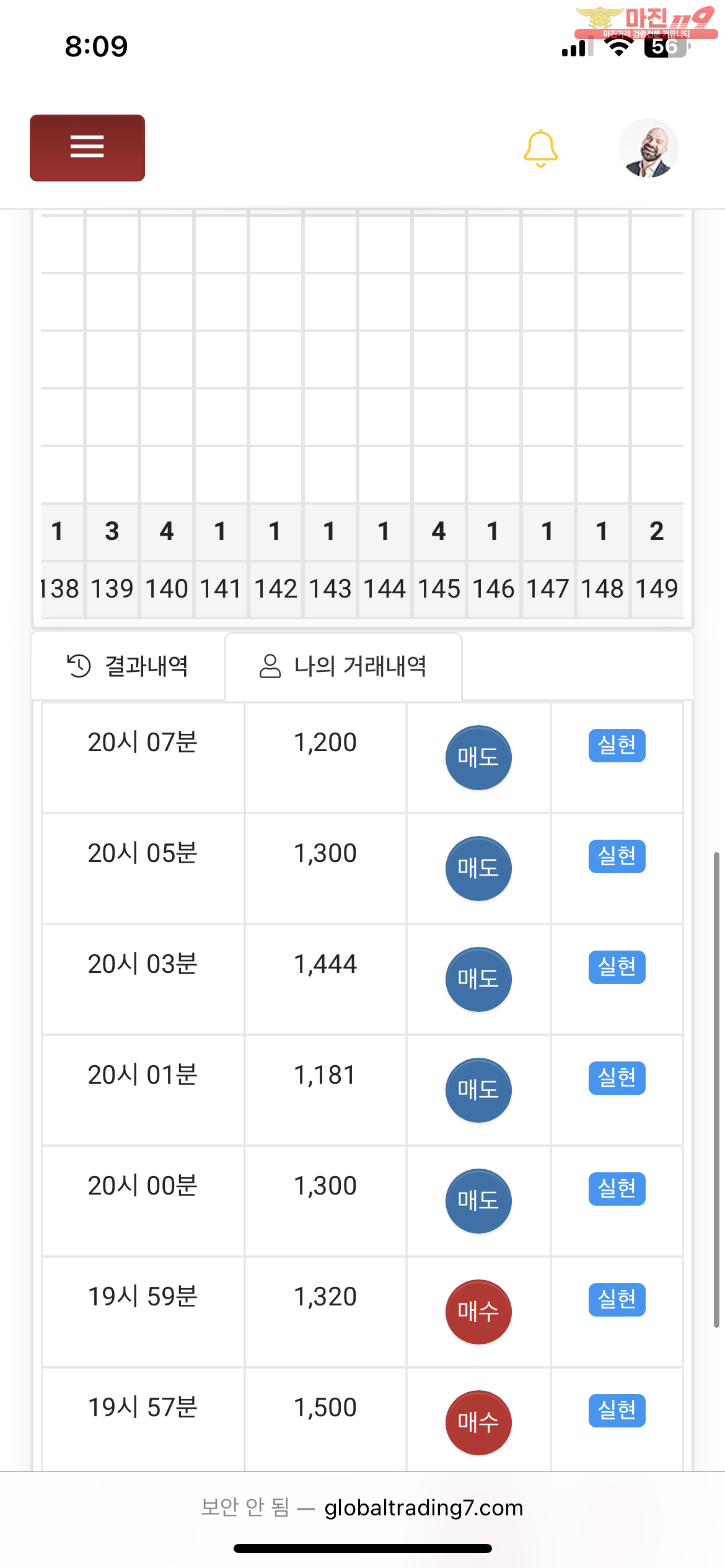This screenshot has width=725, height=1568.
Task: Open the profile avatar
Action: point(648,149)
